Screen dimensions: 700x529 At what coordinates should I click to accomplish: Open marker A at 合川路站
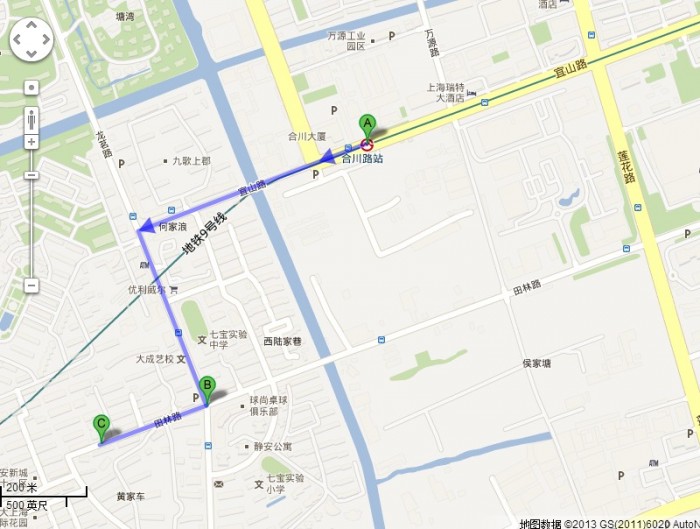368,126
